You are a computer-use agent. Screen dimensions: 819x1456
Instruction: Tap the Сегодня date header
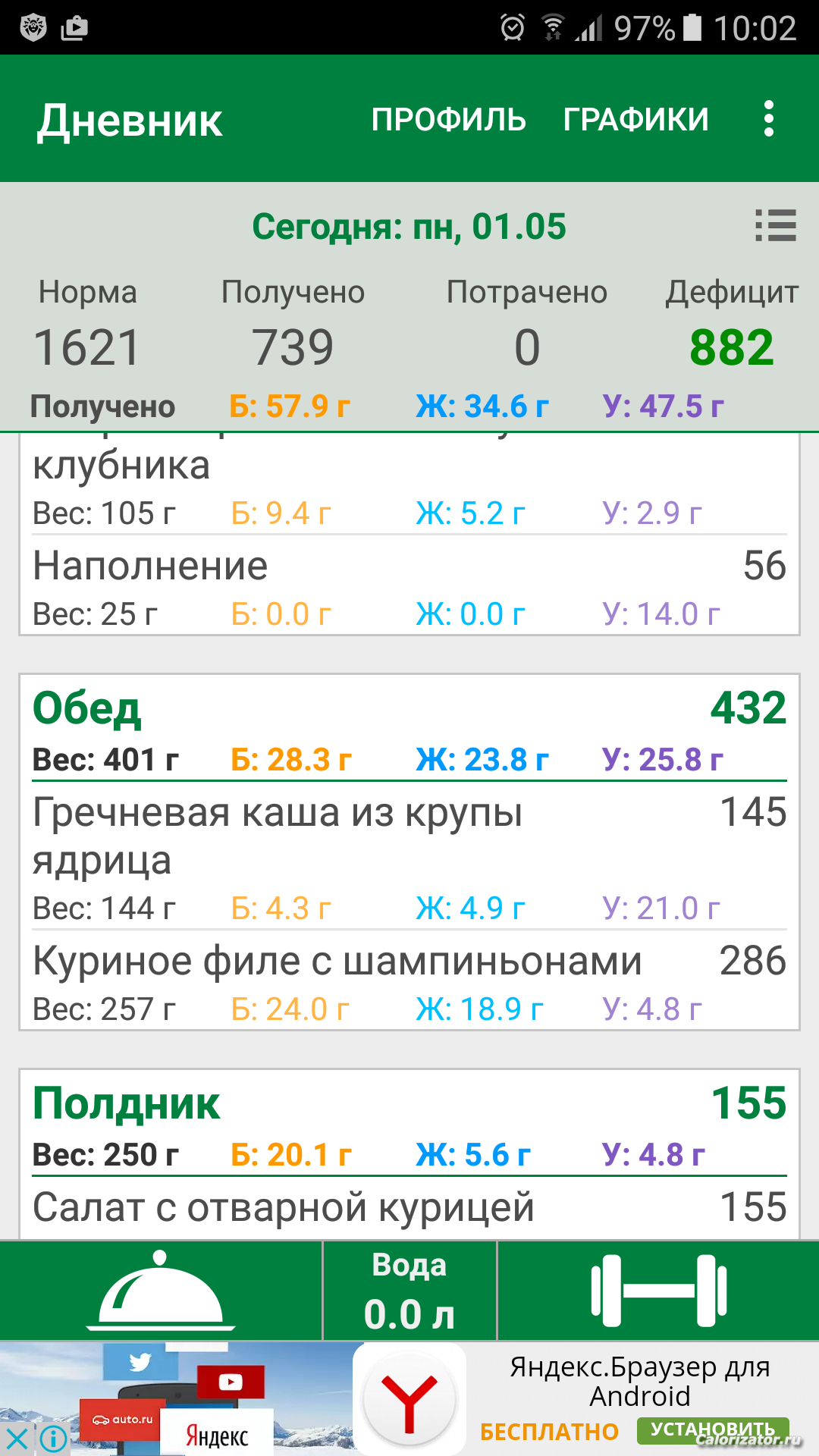(409, 226)
